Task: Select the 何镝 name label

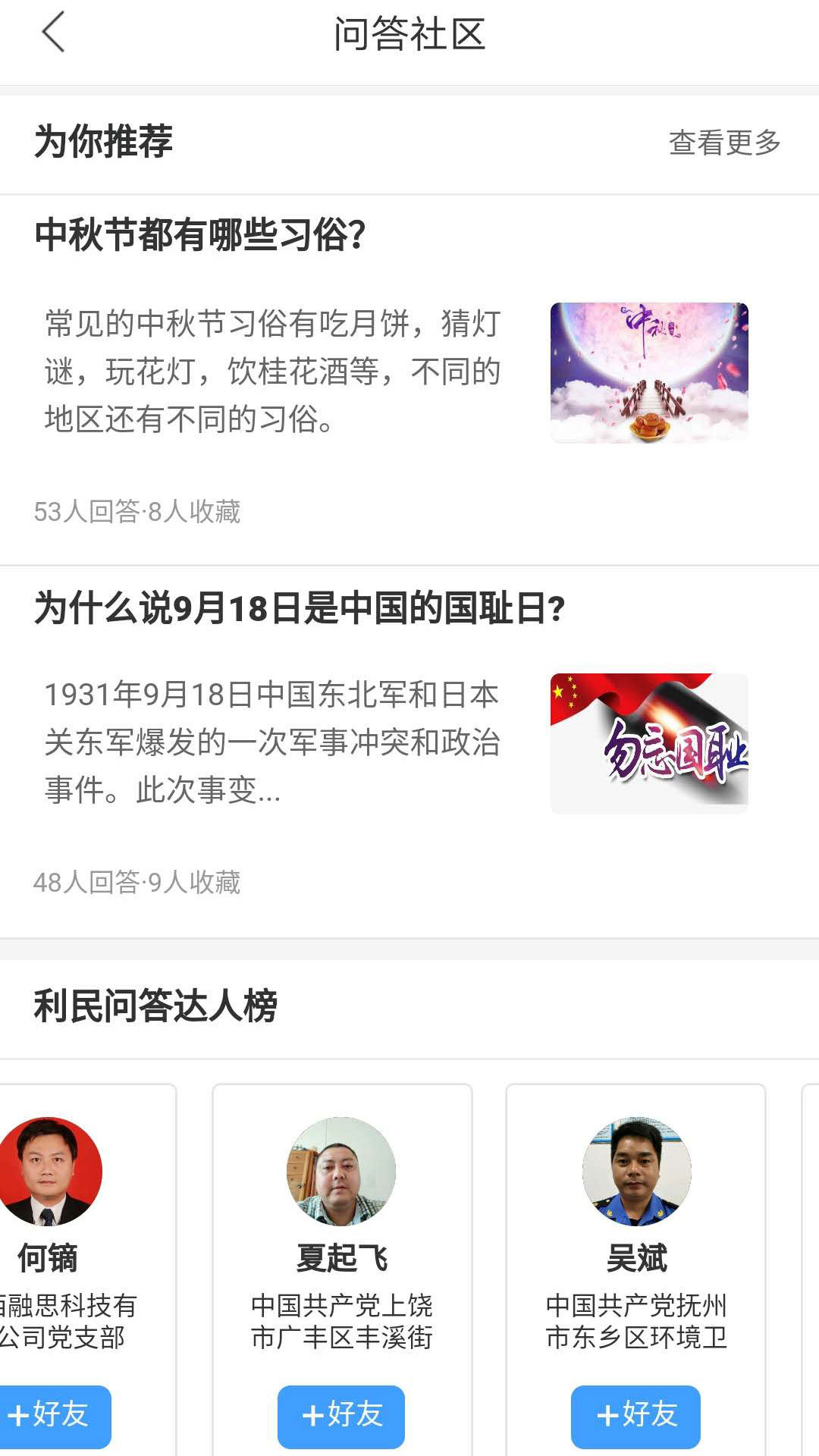Action: coord(47,1259)
